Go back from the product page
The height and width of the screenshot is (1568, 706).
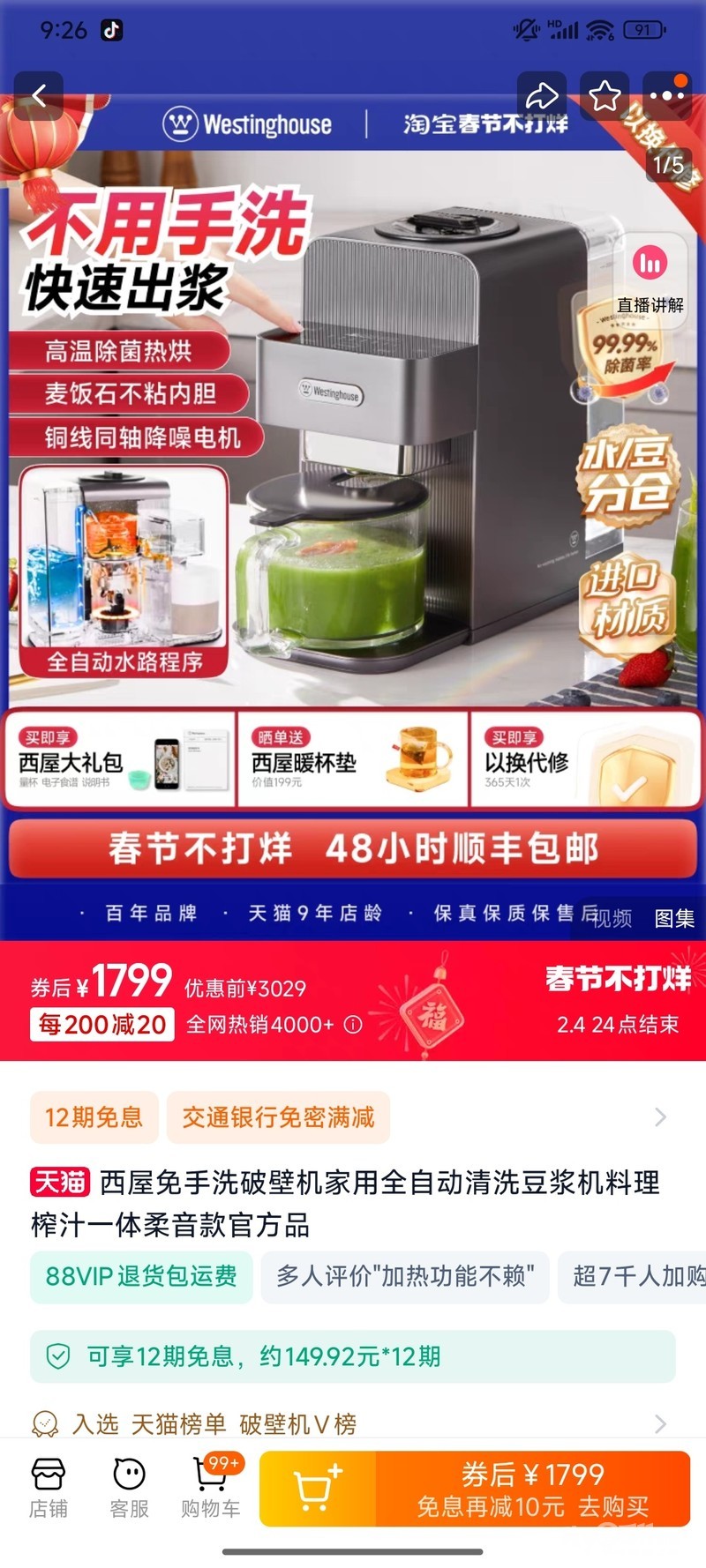pos(39,95)
